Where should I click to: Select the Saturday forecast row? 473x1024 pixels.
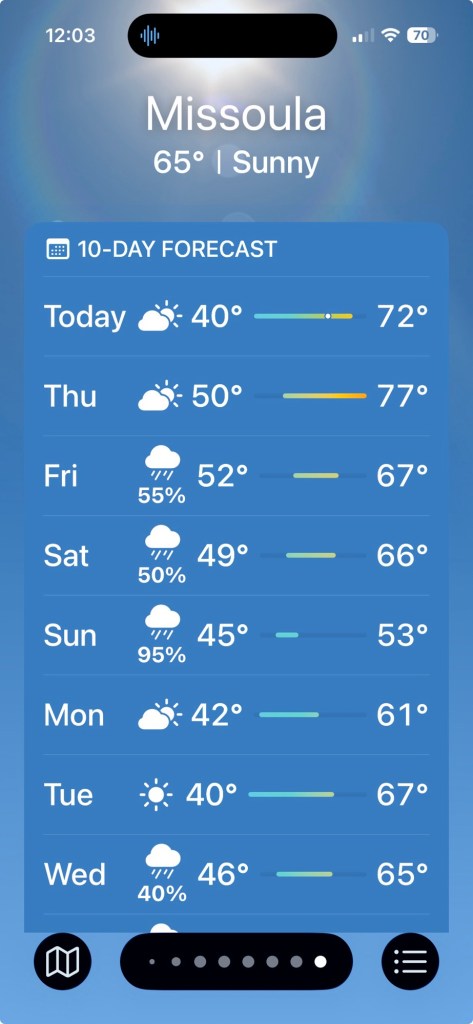236,556
